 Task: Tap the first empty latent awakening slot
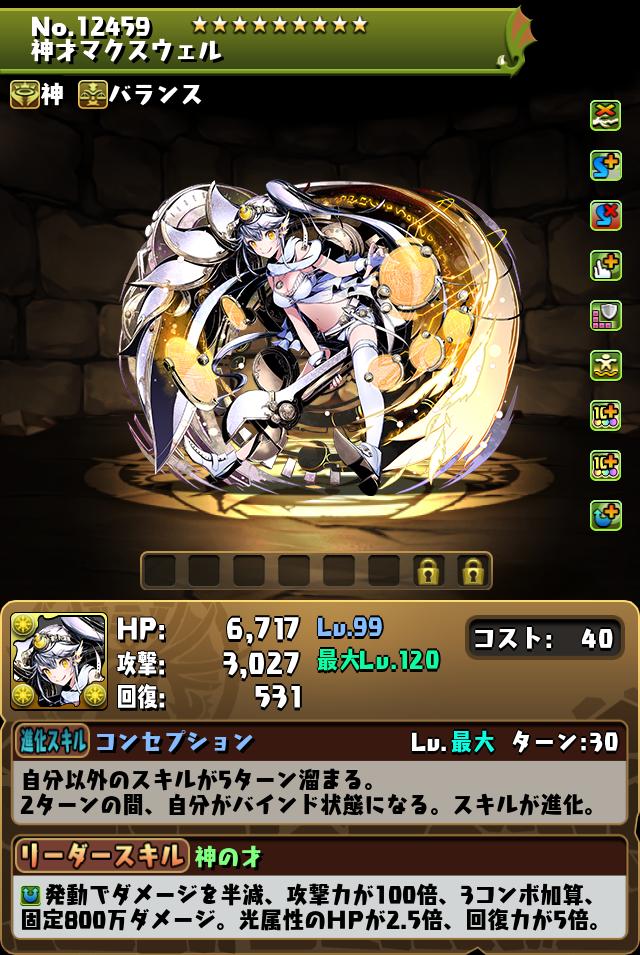160,571
